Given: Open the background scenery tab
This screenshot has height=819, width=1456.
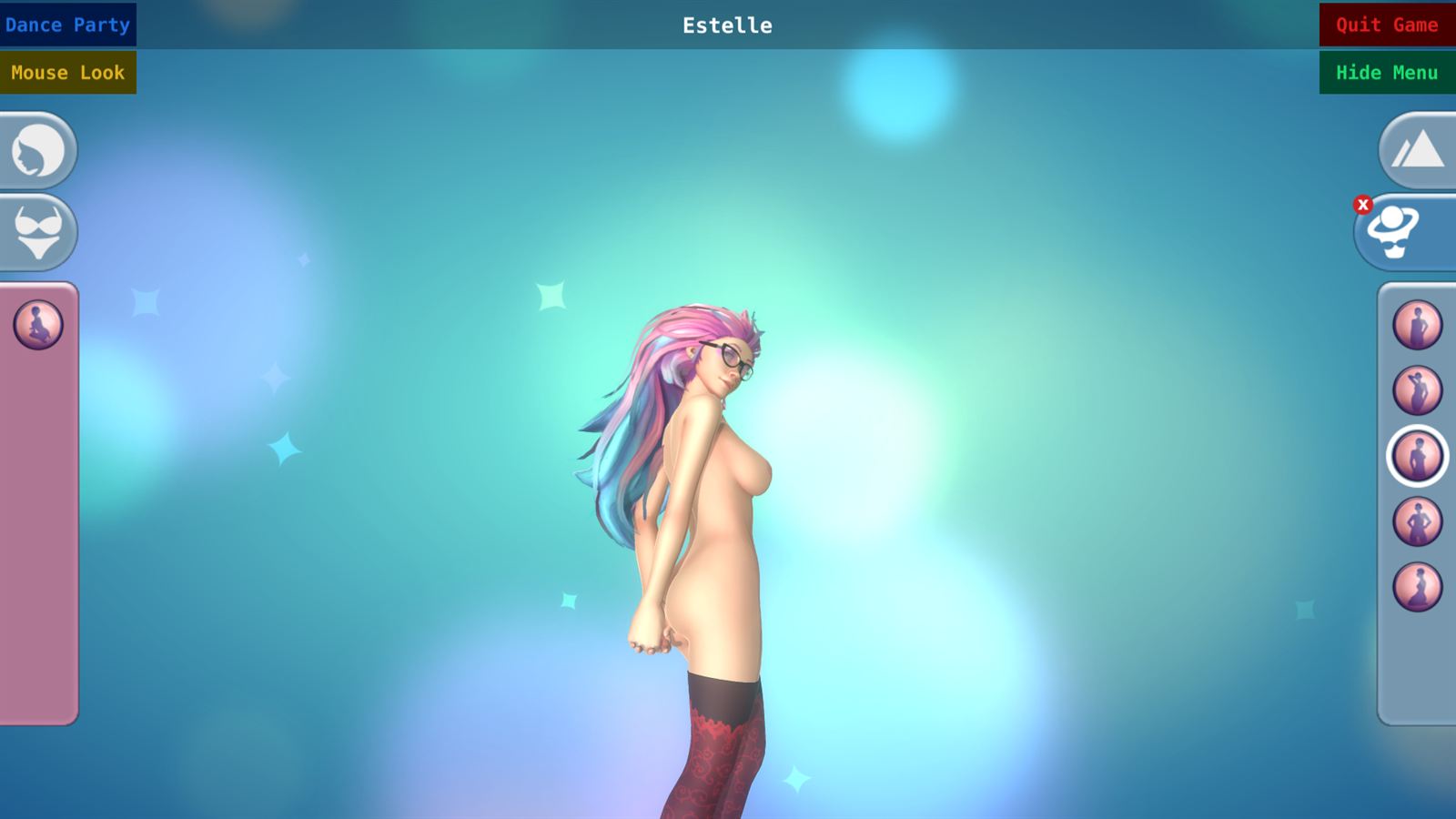Looking at the screenshot, I should tap(1417, 150).
